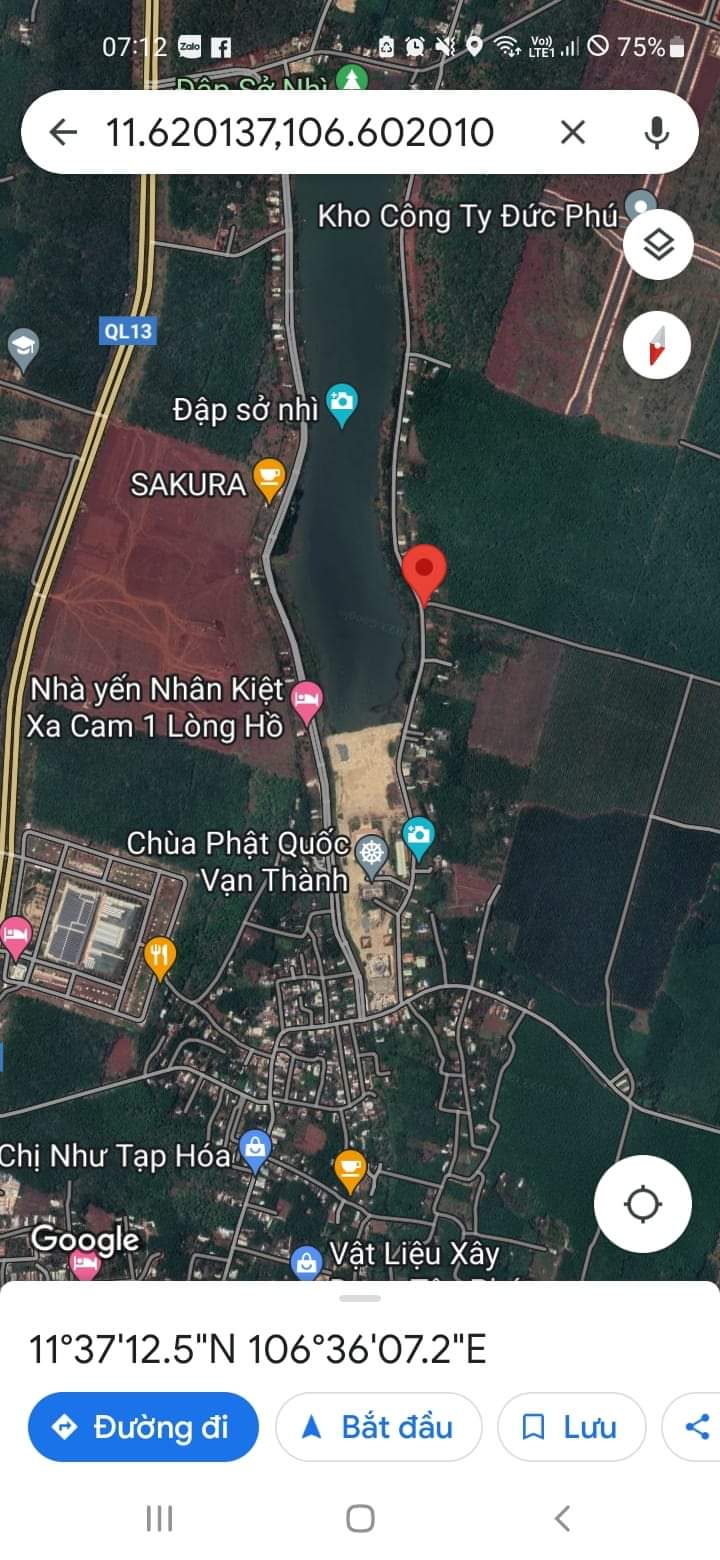Select the Chị Như Tạp Hóa shop marker
This screenshot has width=720, height=1560.
tap(256, 1150)
